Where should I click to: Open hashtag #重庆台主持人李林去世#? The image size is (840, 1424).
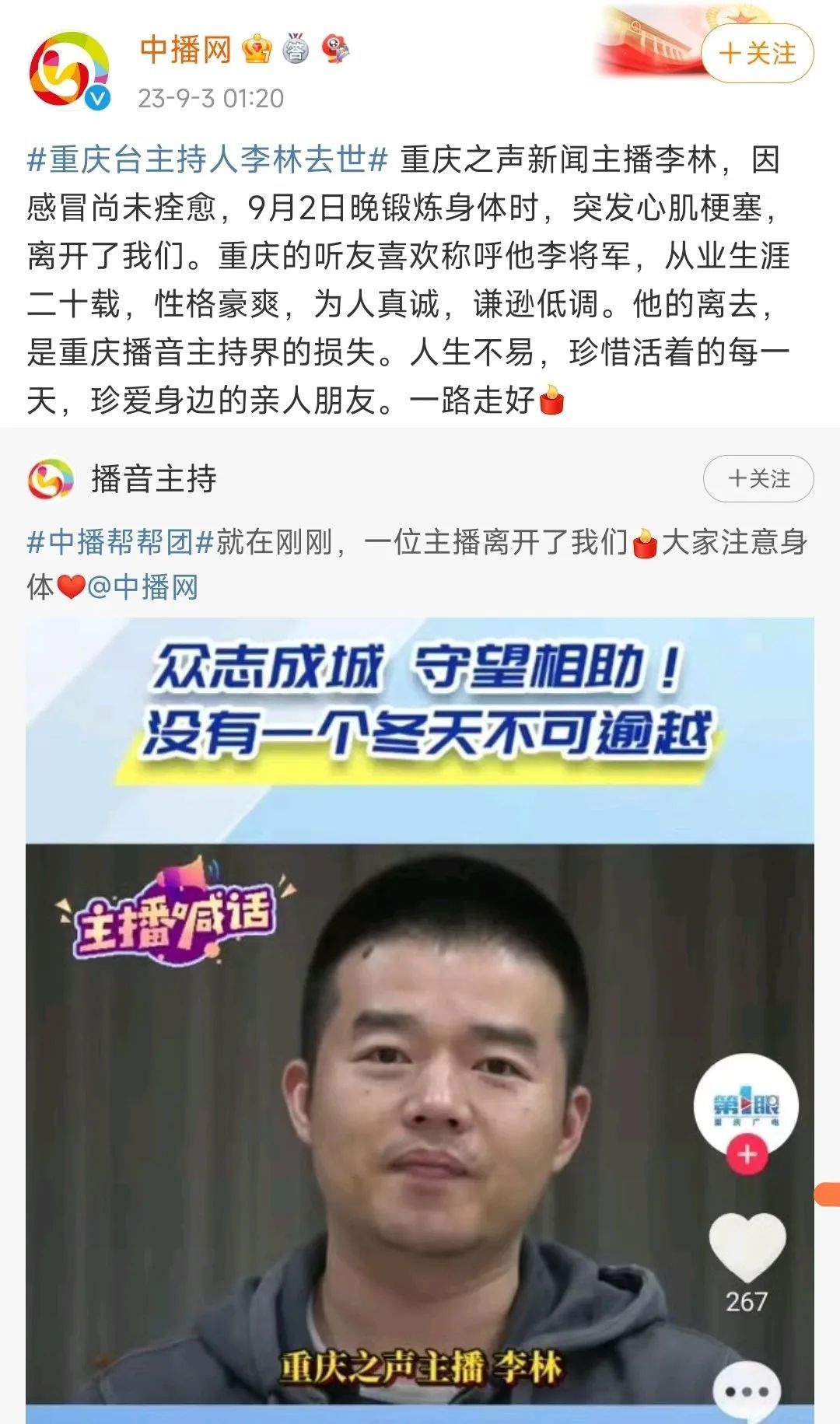208,160
